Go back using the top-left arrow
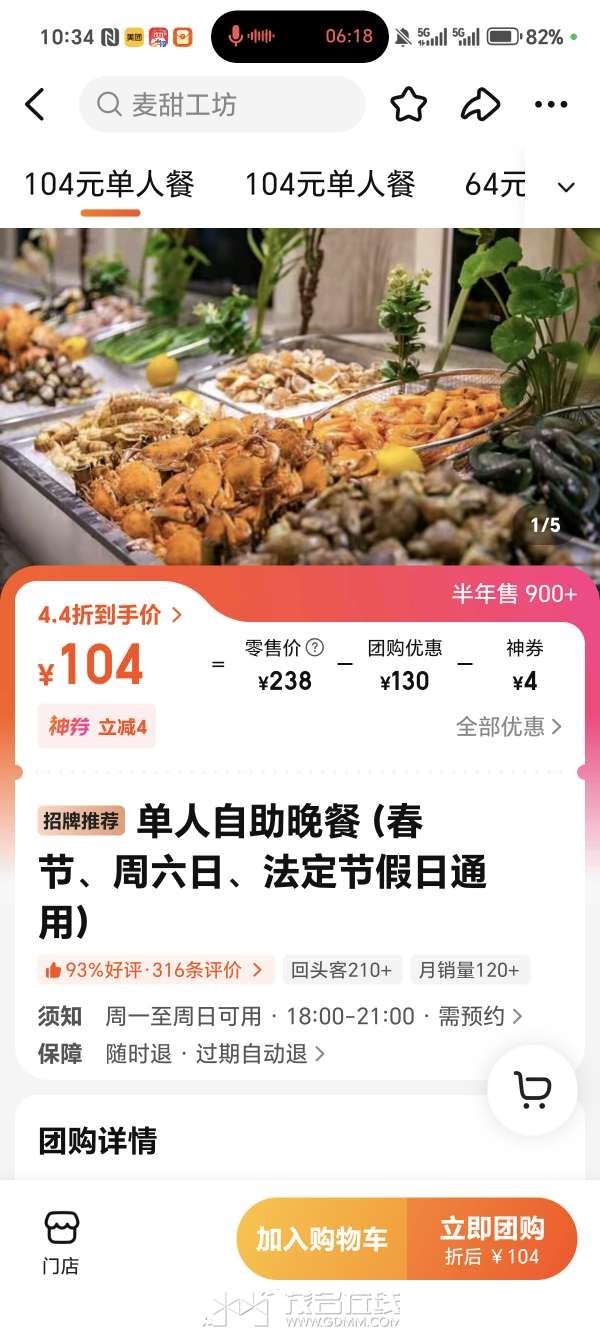 click(35, 104)
